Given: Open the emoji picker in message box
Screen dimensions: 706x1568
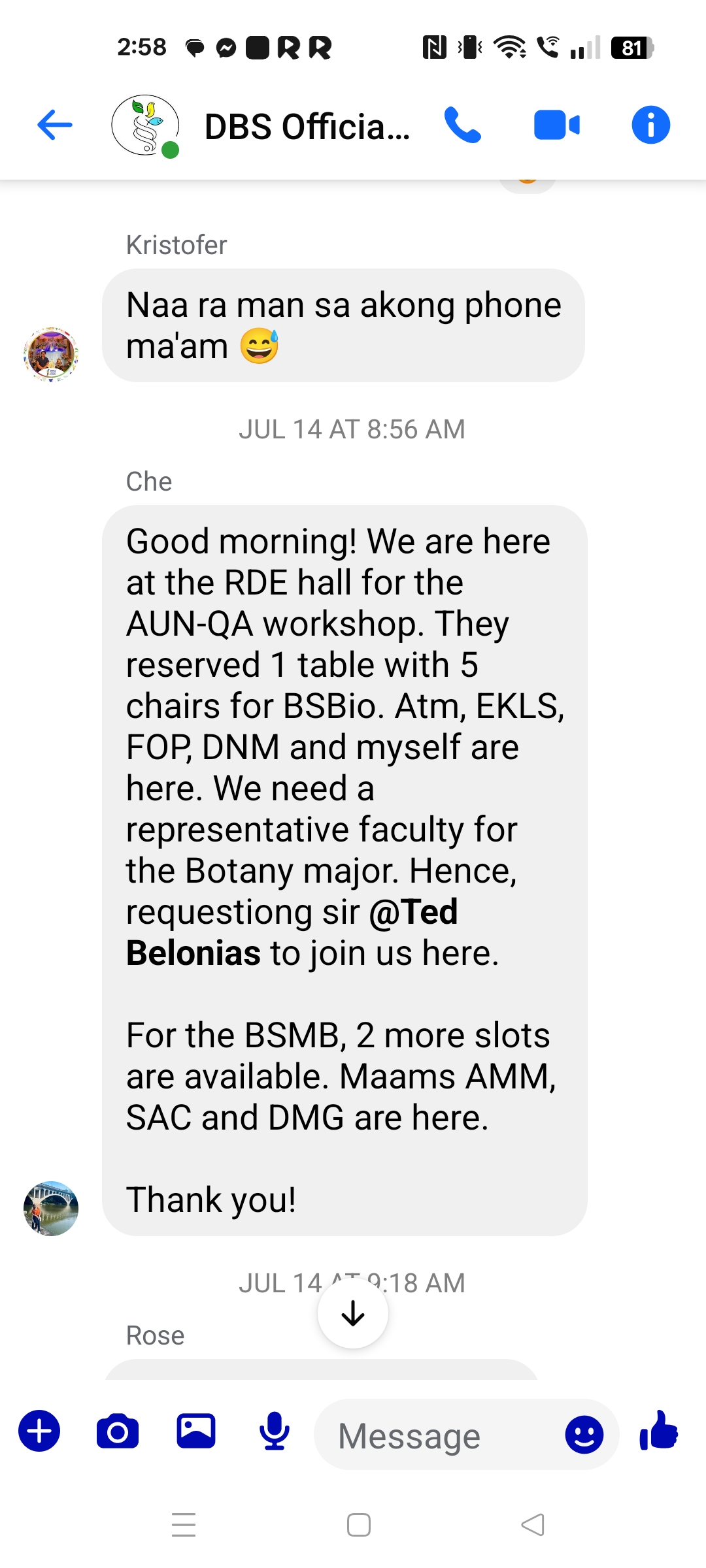Looking at the screenshot, I should tap(584, 1435).
